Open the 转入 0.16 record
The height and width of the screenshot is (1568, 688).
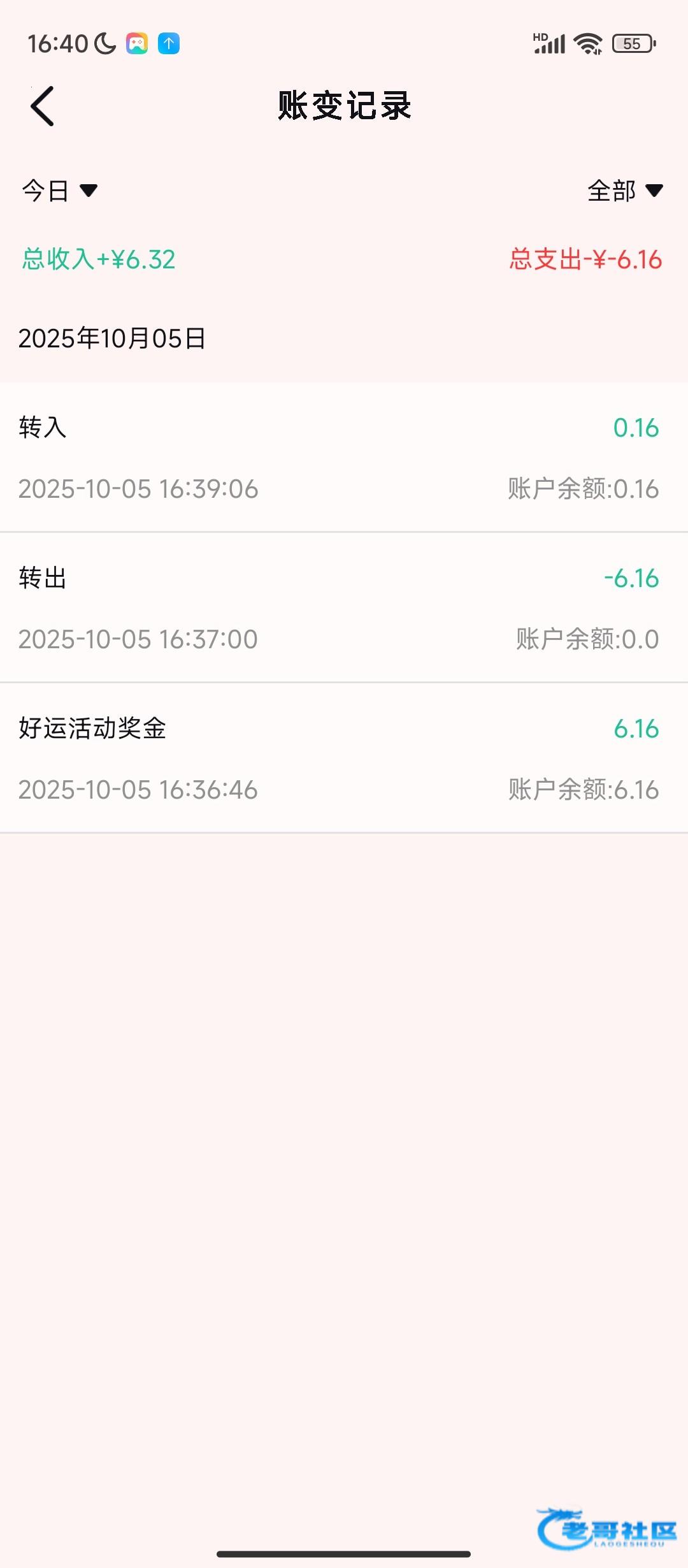point(344,458)
